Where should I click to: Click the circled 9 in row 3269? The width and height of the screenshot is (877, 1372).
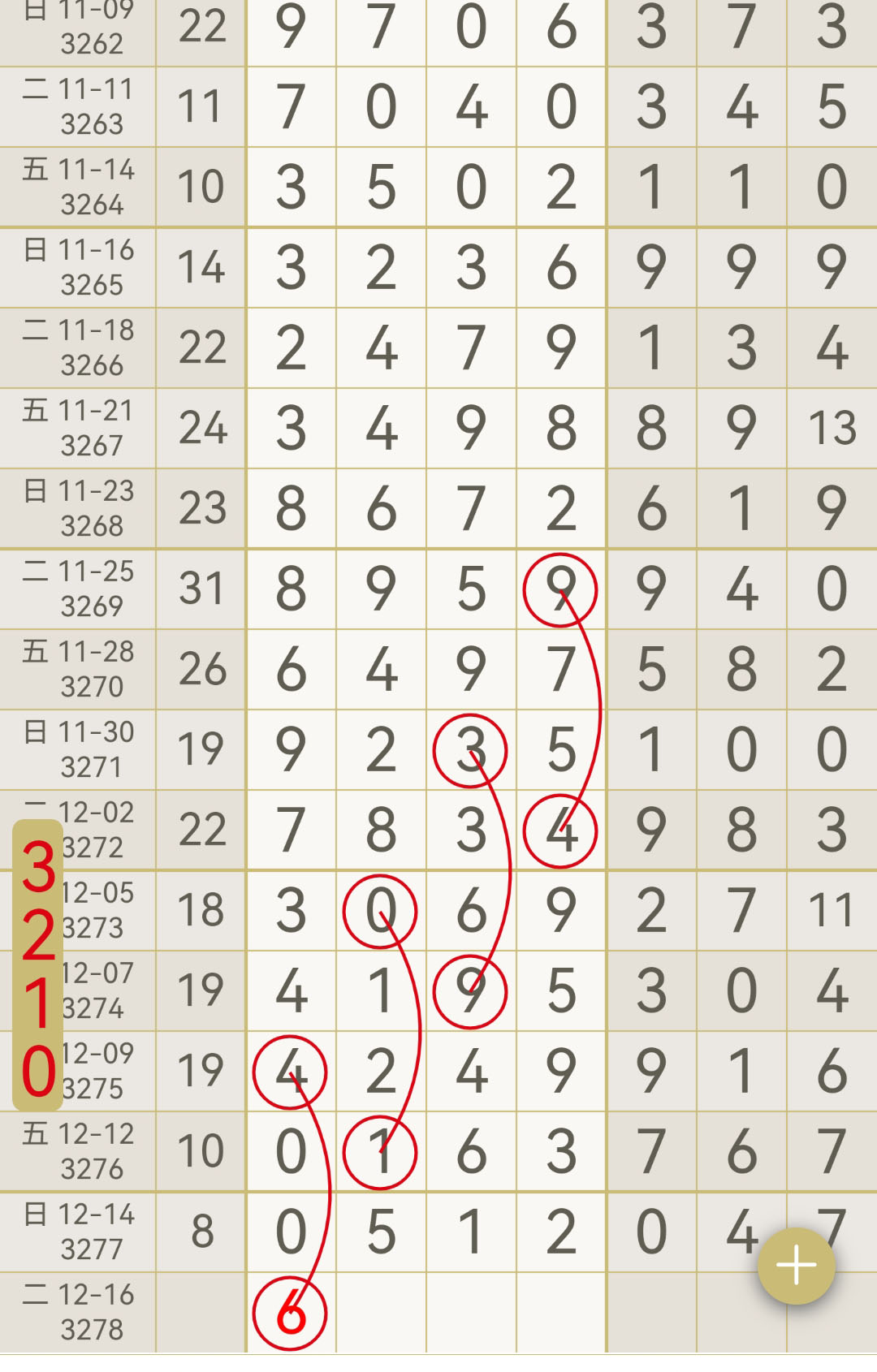(562, 589)
